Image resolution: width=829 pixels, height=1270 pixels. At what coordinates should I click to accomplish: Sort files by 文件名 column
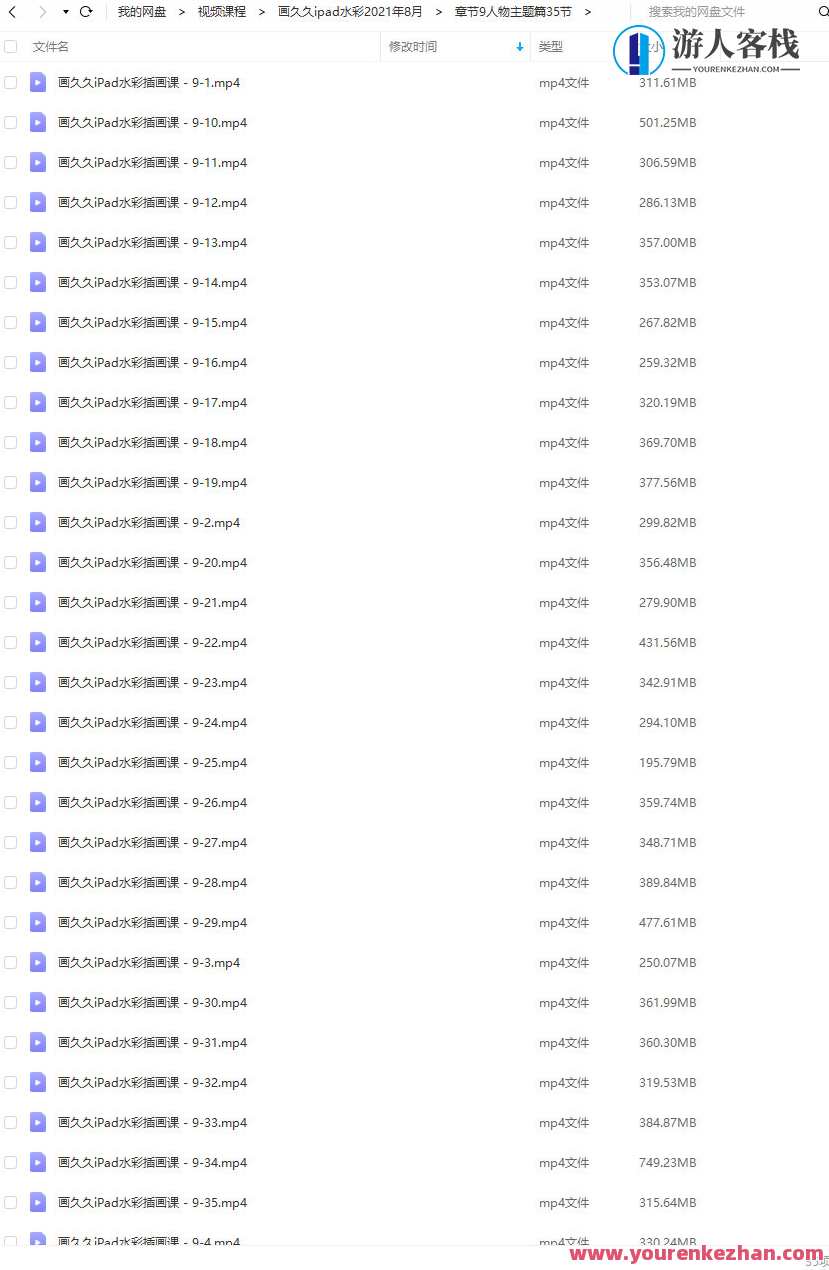(51, 47)
